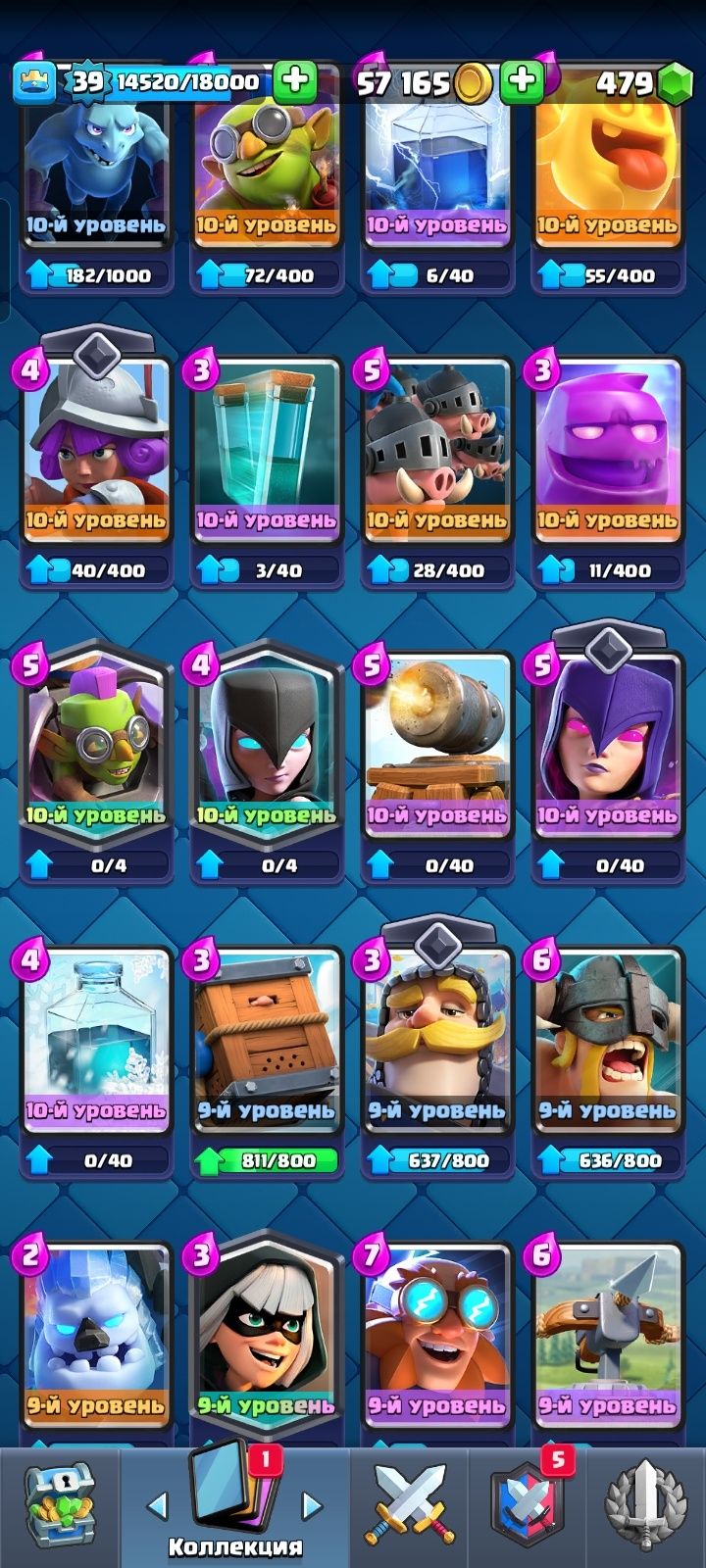Viewport: 706px width, 1568px height.
Task: Select the Freeze spell card
Action: 96,1044
